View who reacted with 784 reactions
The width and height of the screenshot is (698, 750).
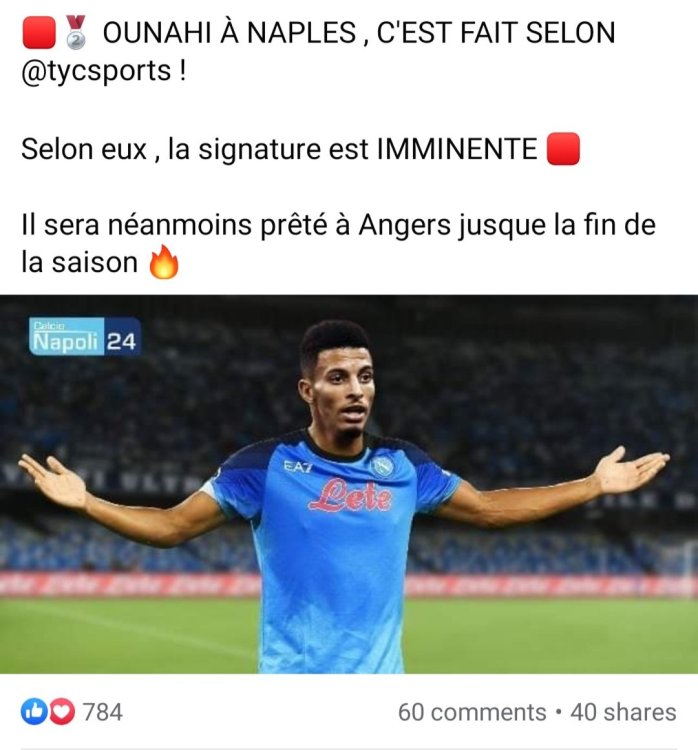[73, 712]
